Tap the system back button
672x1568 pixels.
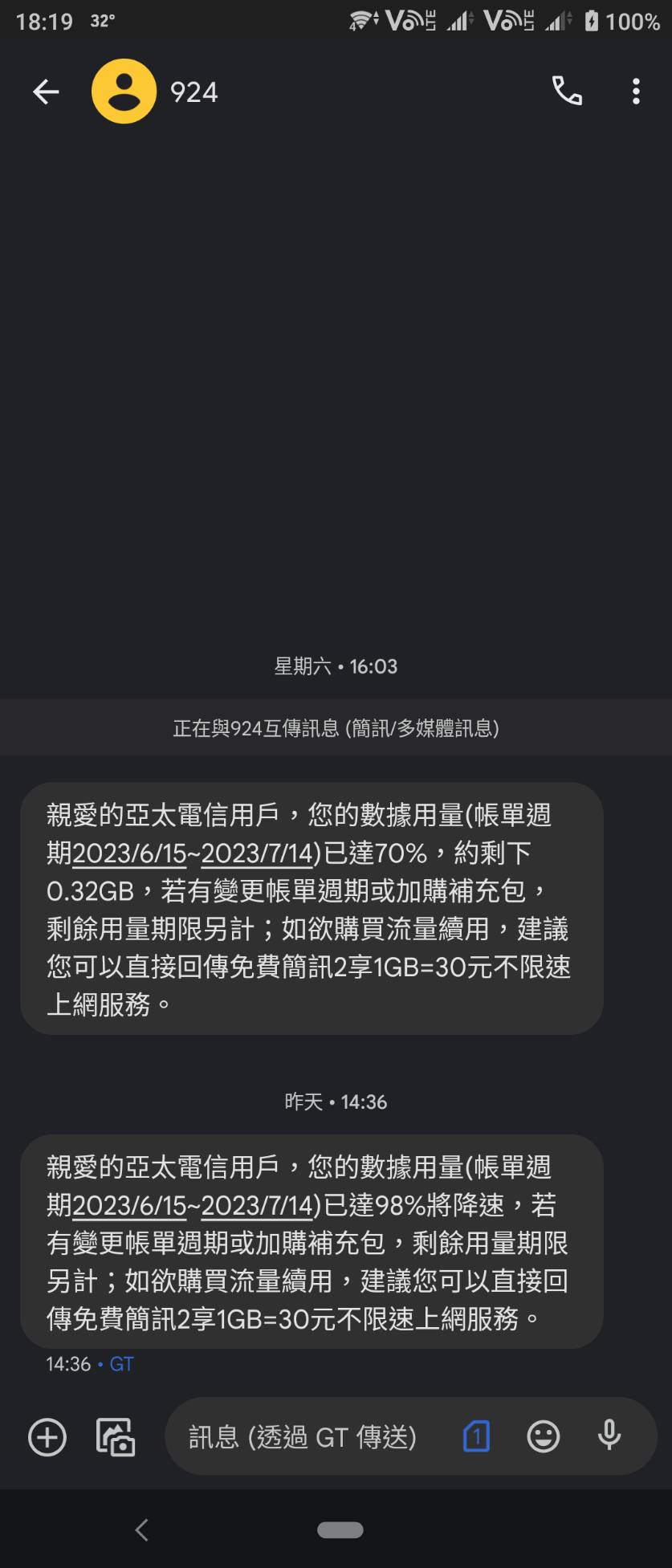coord(142,1530)
